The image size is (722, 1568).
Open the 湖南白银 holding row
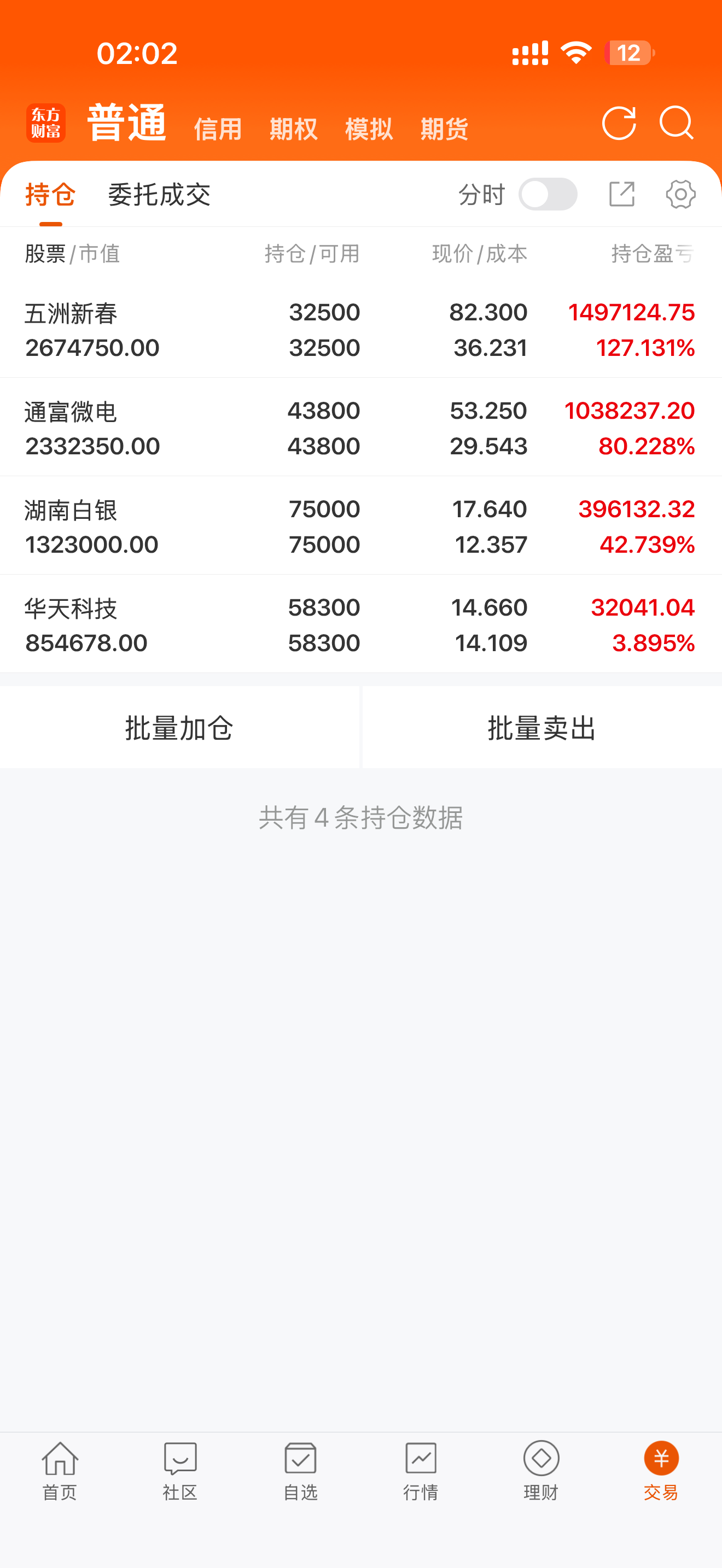[x=361, y=526]
